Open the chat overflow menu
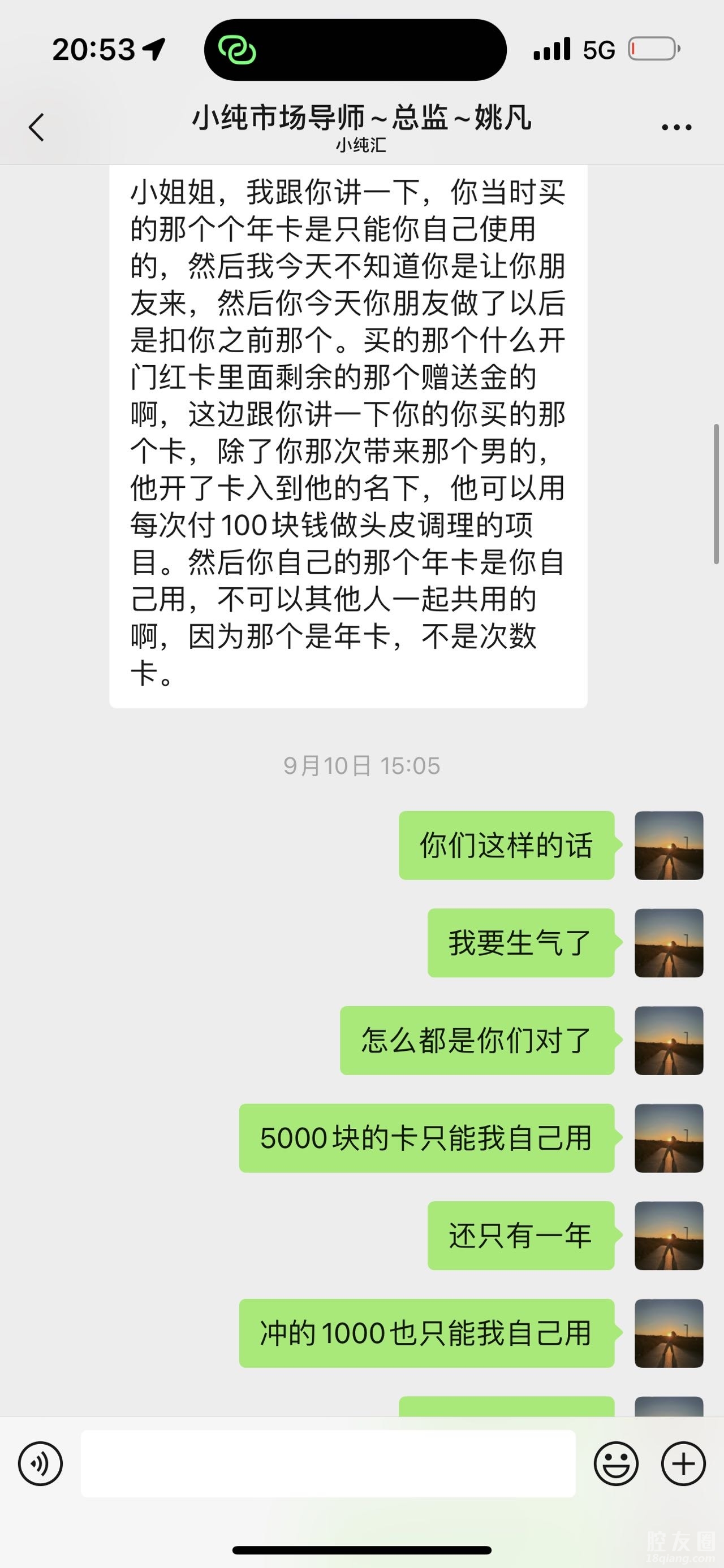Screen dimensions: 724x1568 676,127
